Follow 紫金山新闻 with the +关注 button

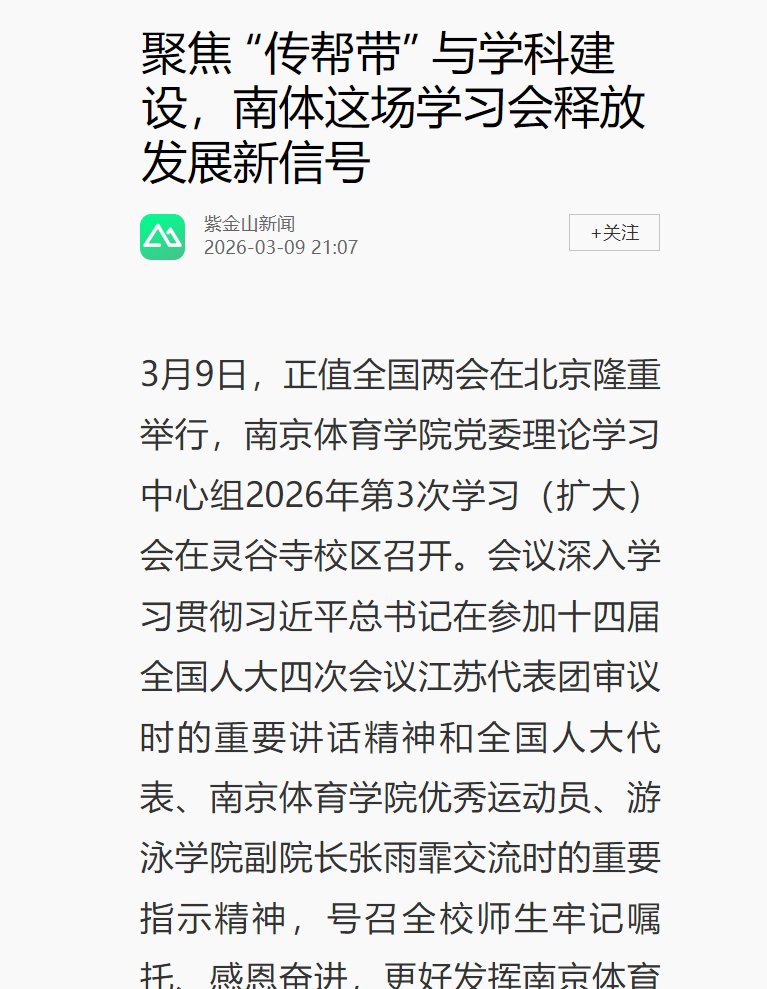[x=614, y=233]
